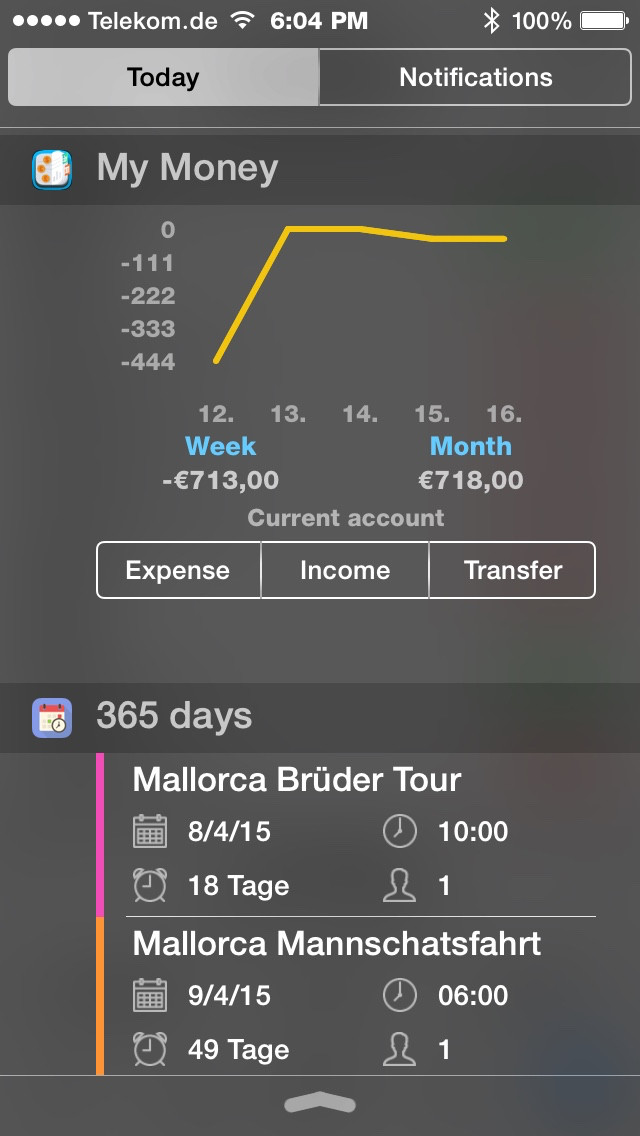Select the Month view
Image resolution: width=640 pixels, height=1136 pixels.
pos(470,446)
